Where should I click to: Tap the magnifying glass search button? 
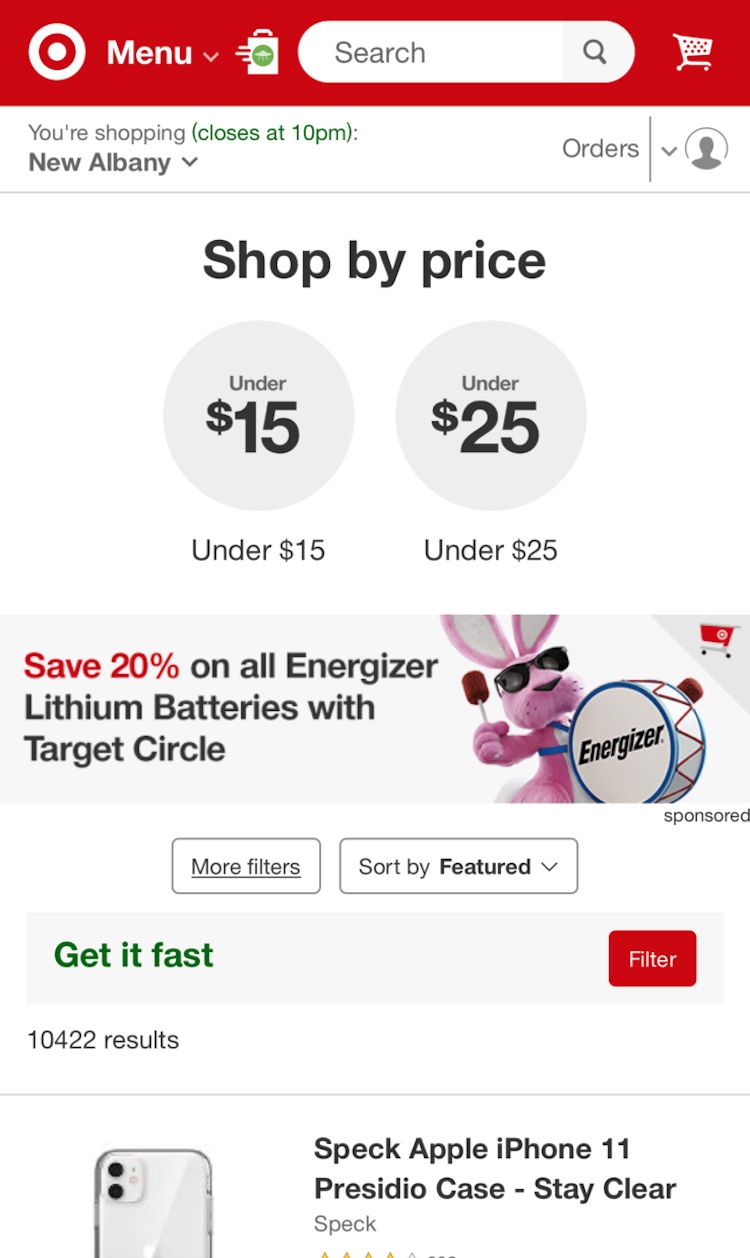point(595,52)
